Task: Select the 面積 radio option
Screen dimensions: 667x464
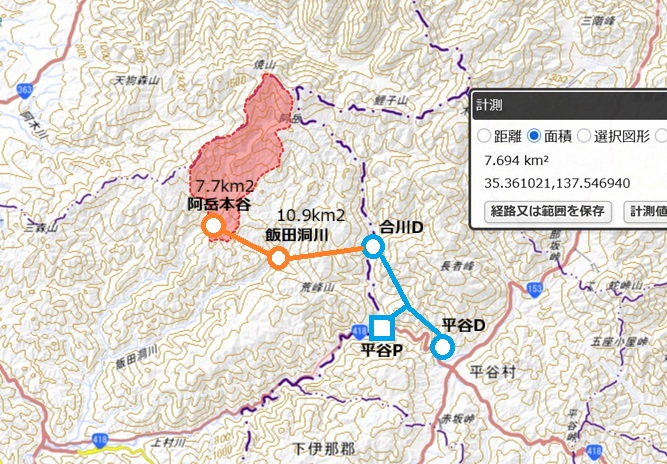Action: tap(534, 135)
